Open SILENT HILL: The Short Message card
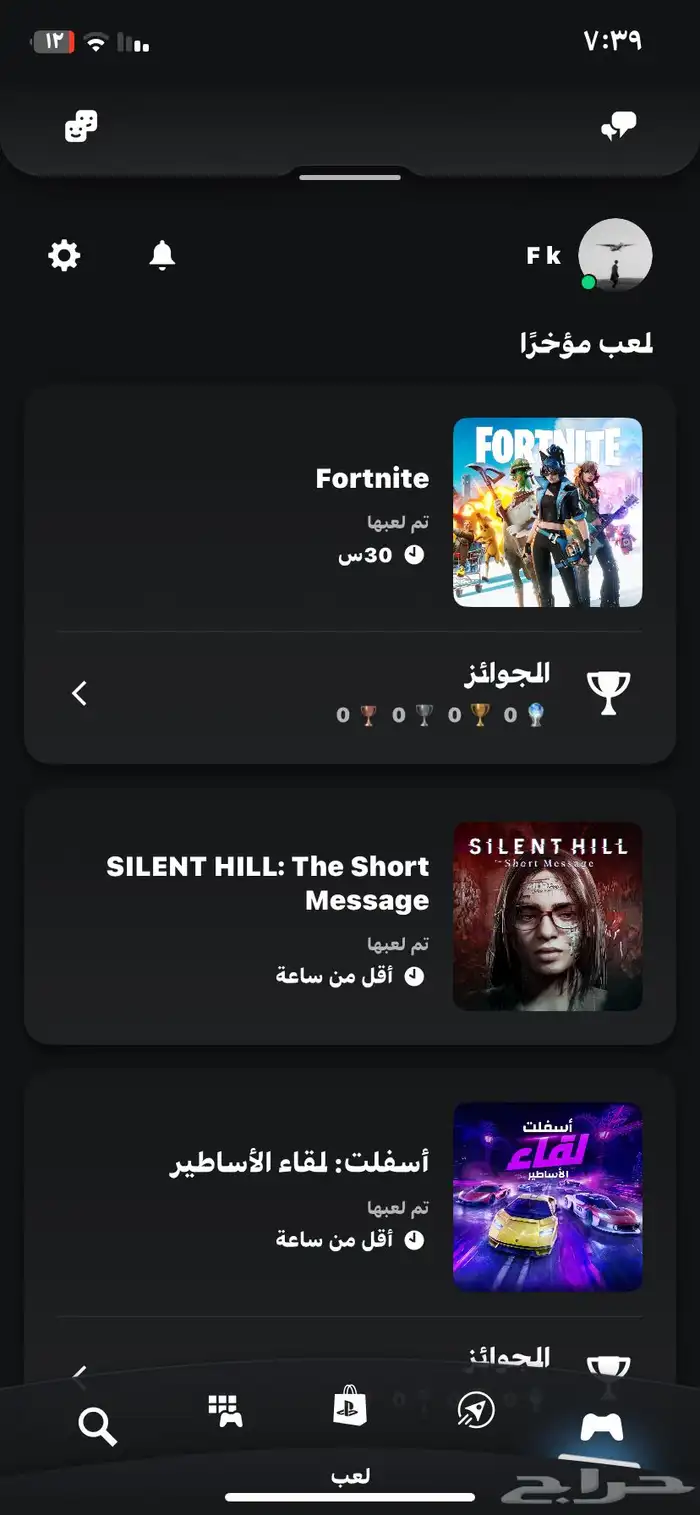Viewport: 700px width, 1515px height. pos(350,916)
